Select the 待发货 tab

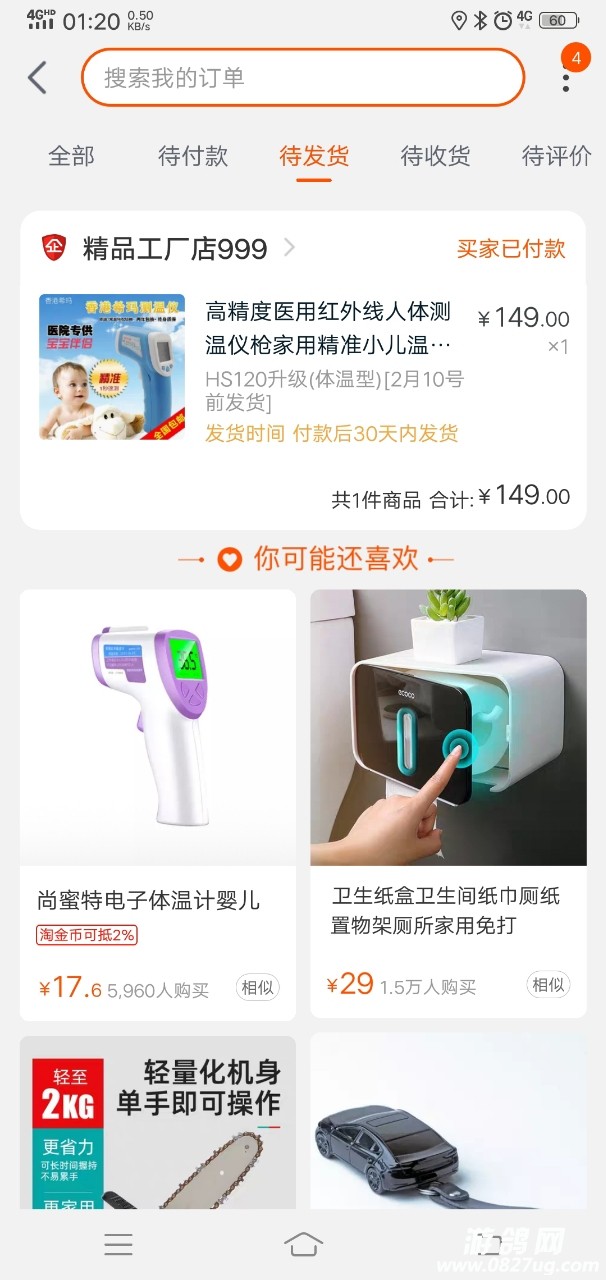pyautogui.click(x=314, y=156)
